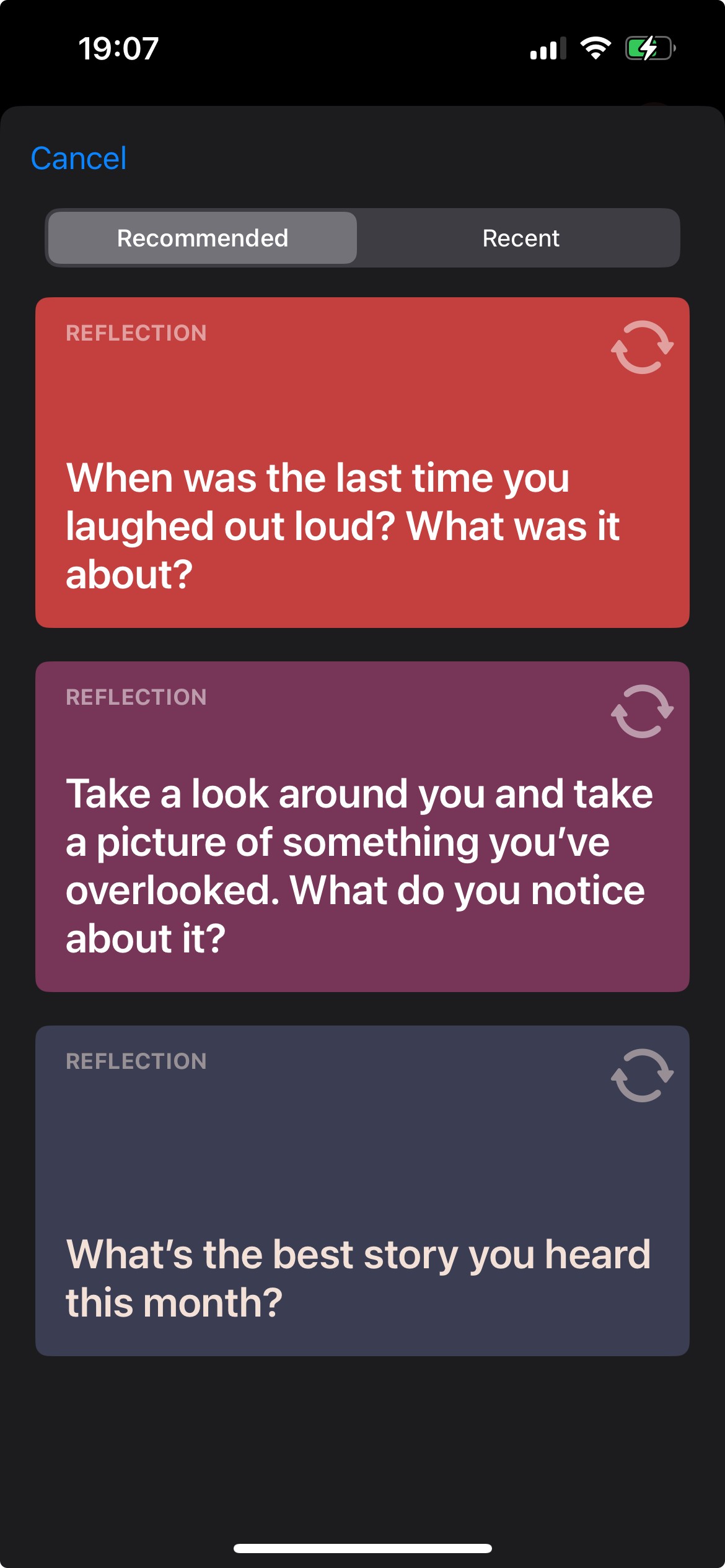This screenshot has width=725, height=1568.
Task: Tap Cancel to dismiss the sheet
Action: pos(79,159)
